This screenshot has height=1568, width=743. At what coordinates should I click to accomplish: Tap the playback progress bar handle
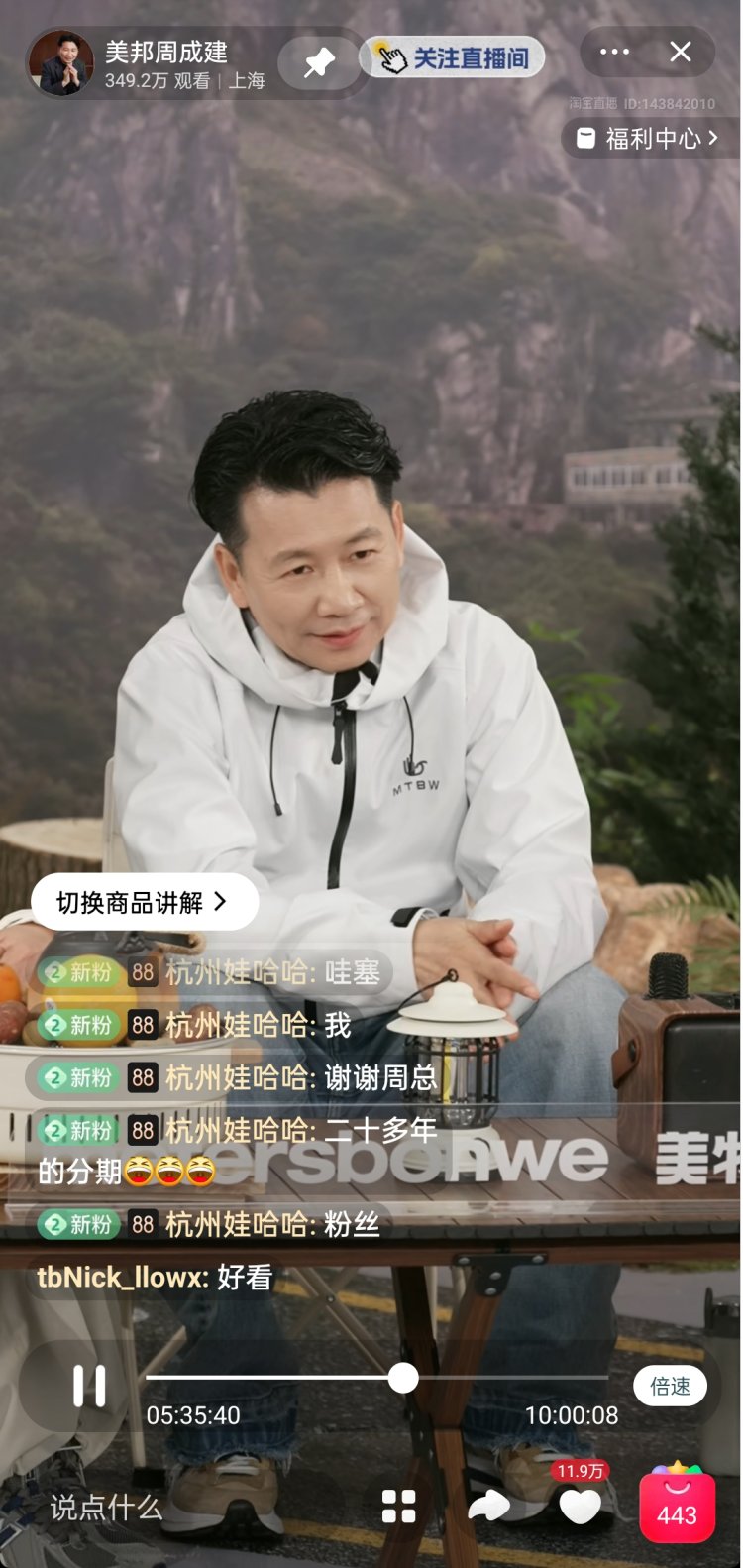pyautogui.click(x=403, y=1378)
